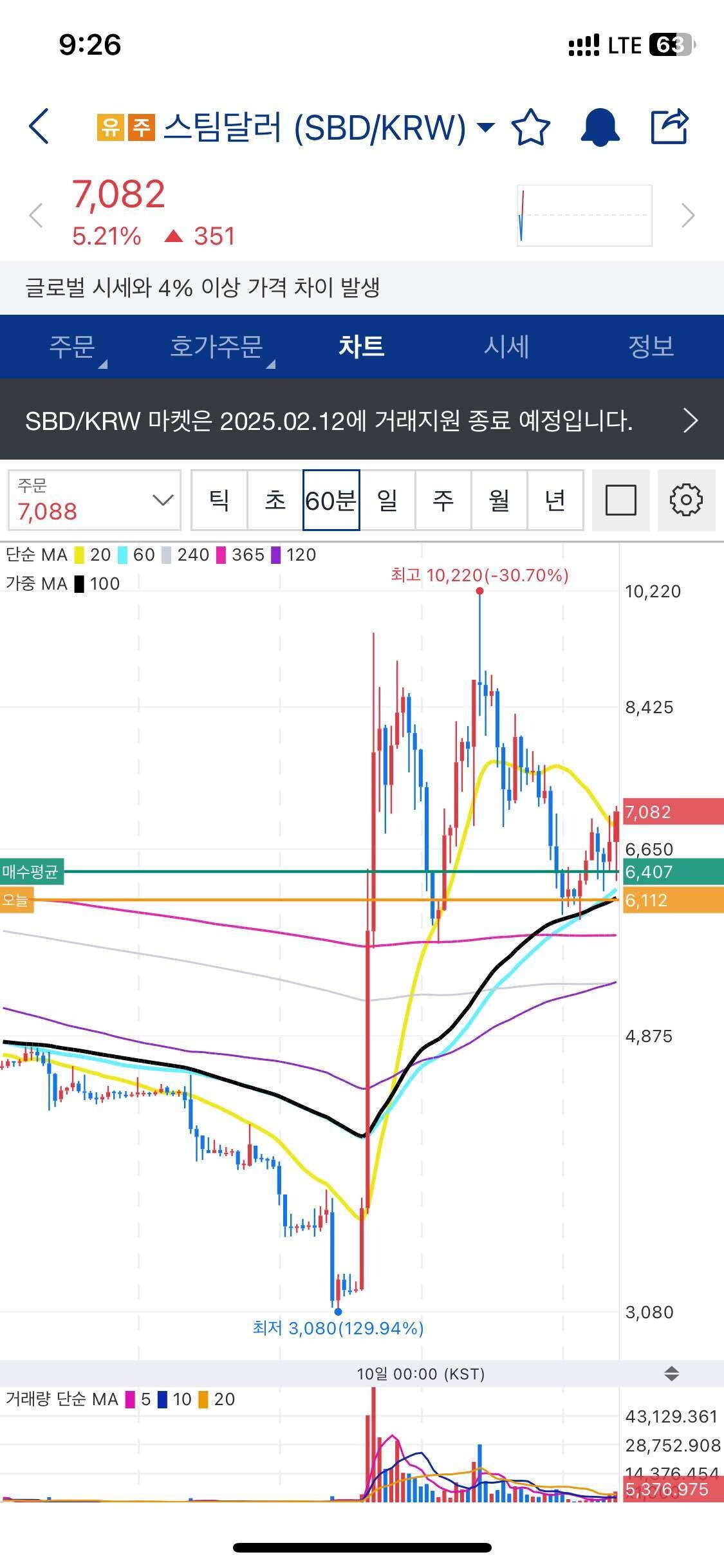Open the 거래지원 종료 notice banner
Screen dimensions: 724x1568
click(x=362, y=420)
